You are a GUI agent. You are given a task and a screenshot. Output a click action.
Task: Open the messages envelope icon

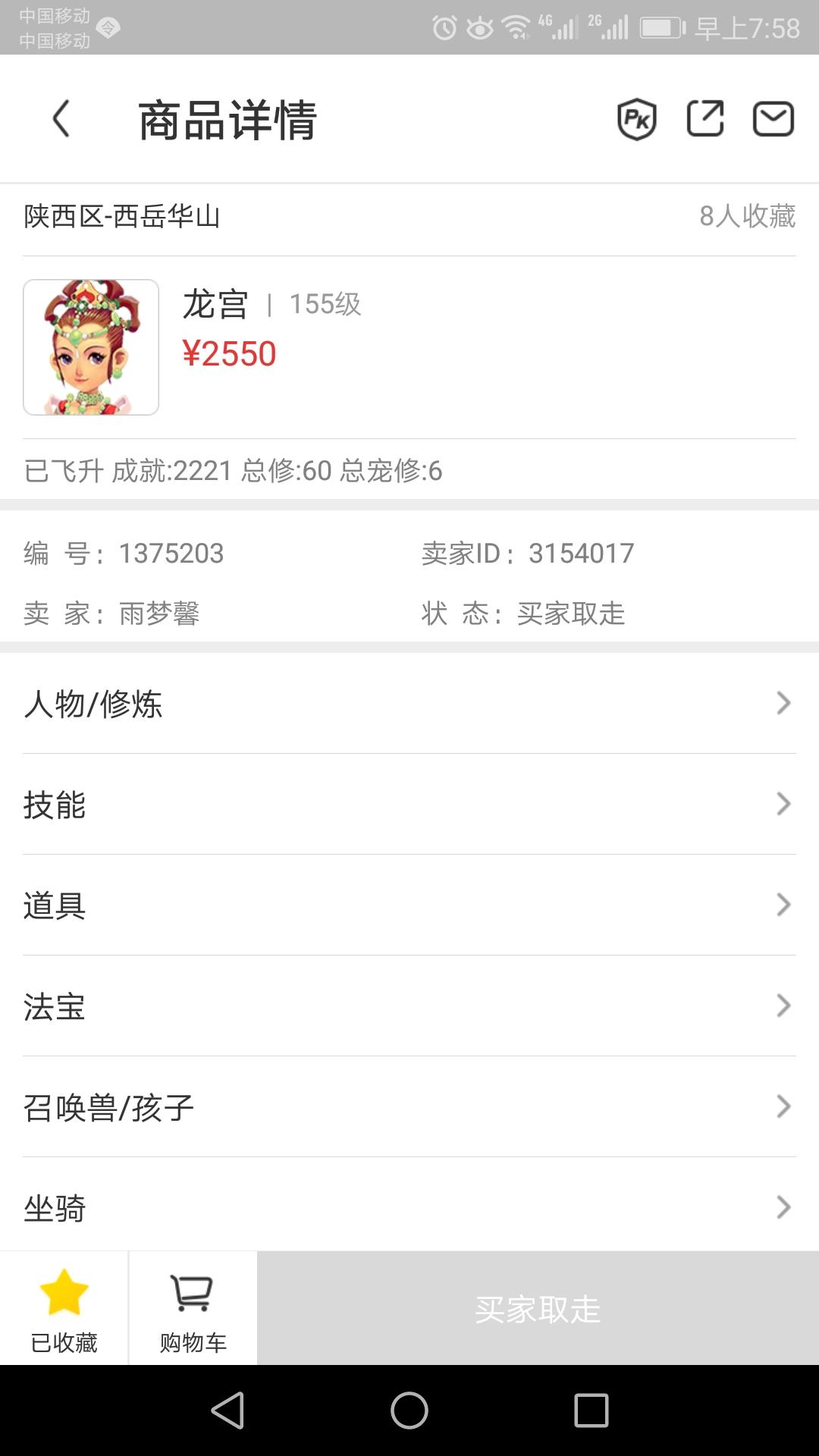pos(773,119)
